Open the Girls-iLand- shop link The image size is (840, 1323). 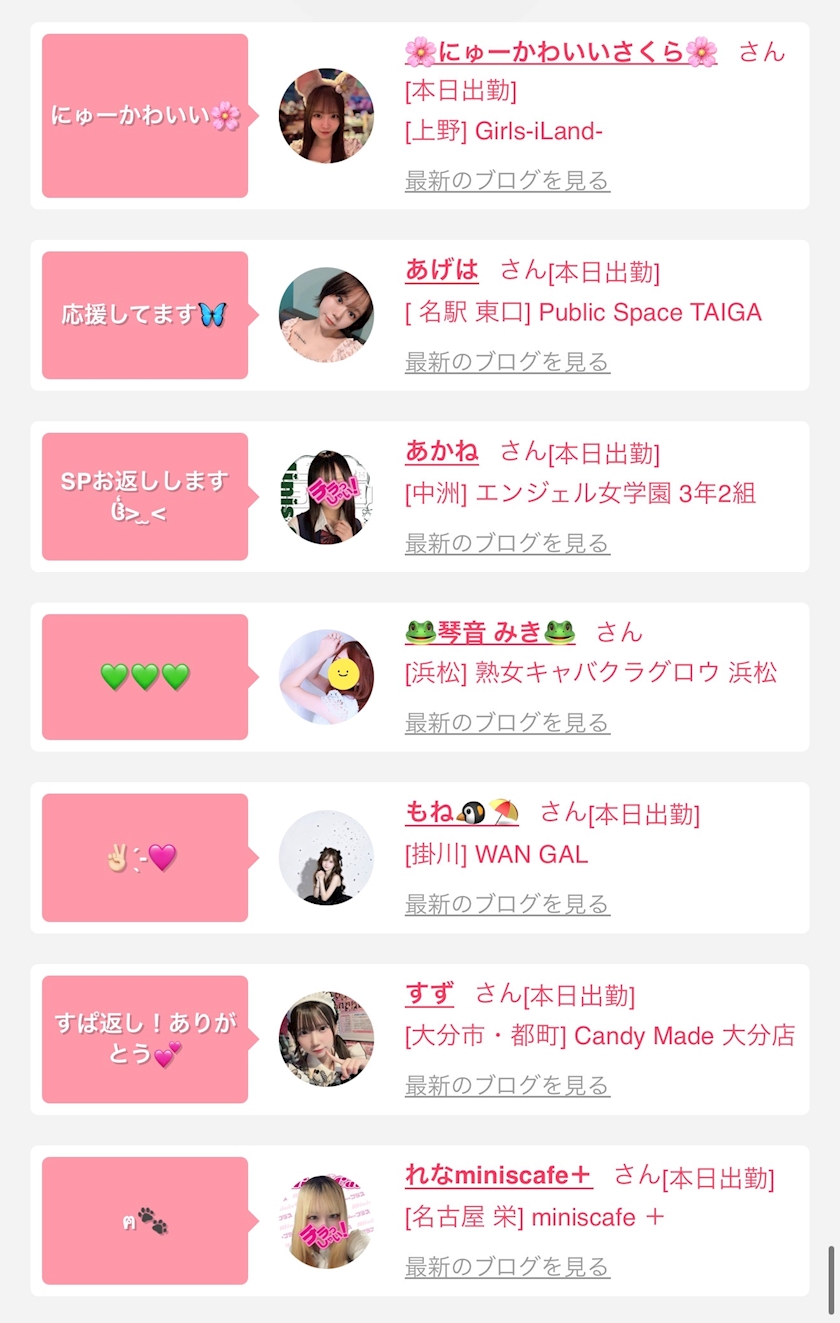pos(504,131)
